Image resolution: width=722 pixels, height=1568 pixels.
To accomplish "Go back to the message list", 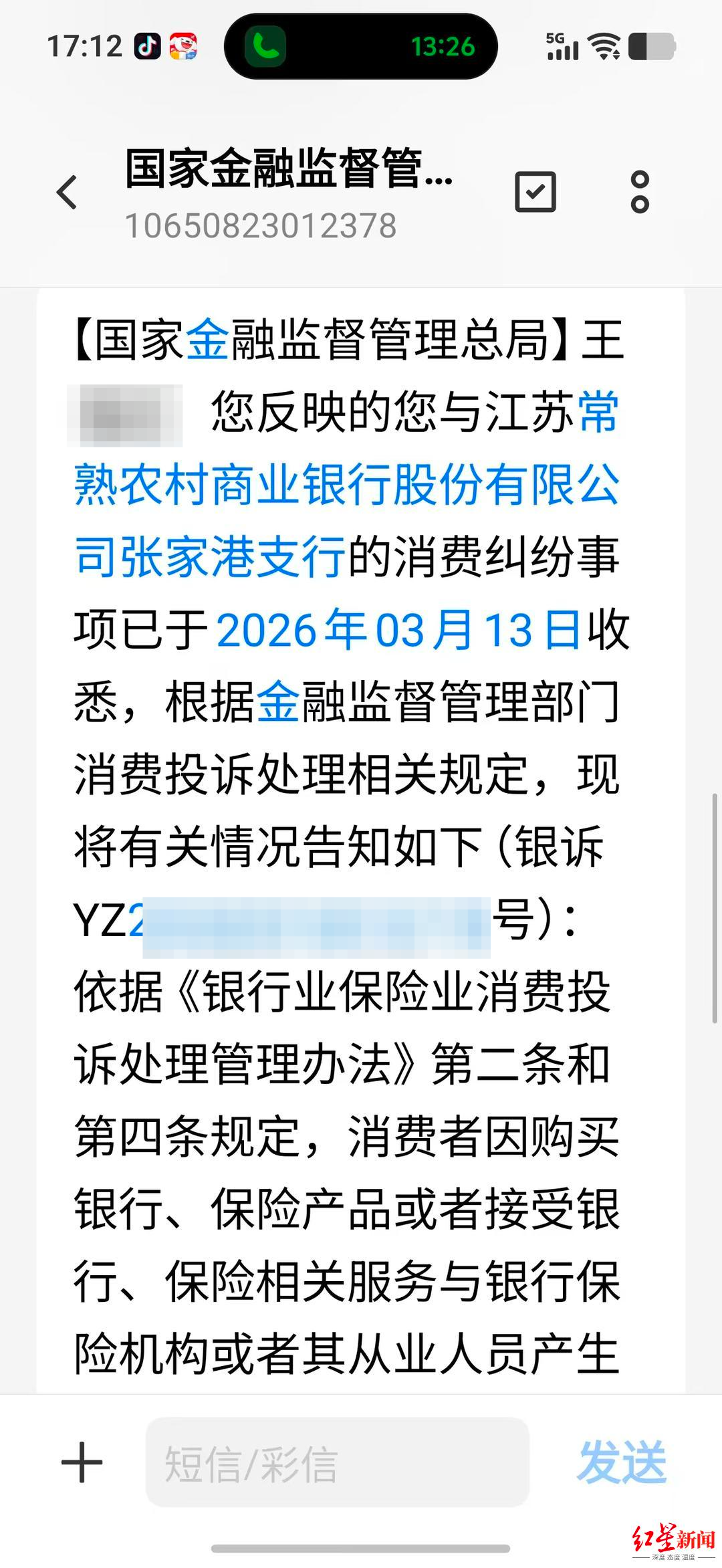I will (x=68, y=193).
